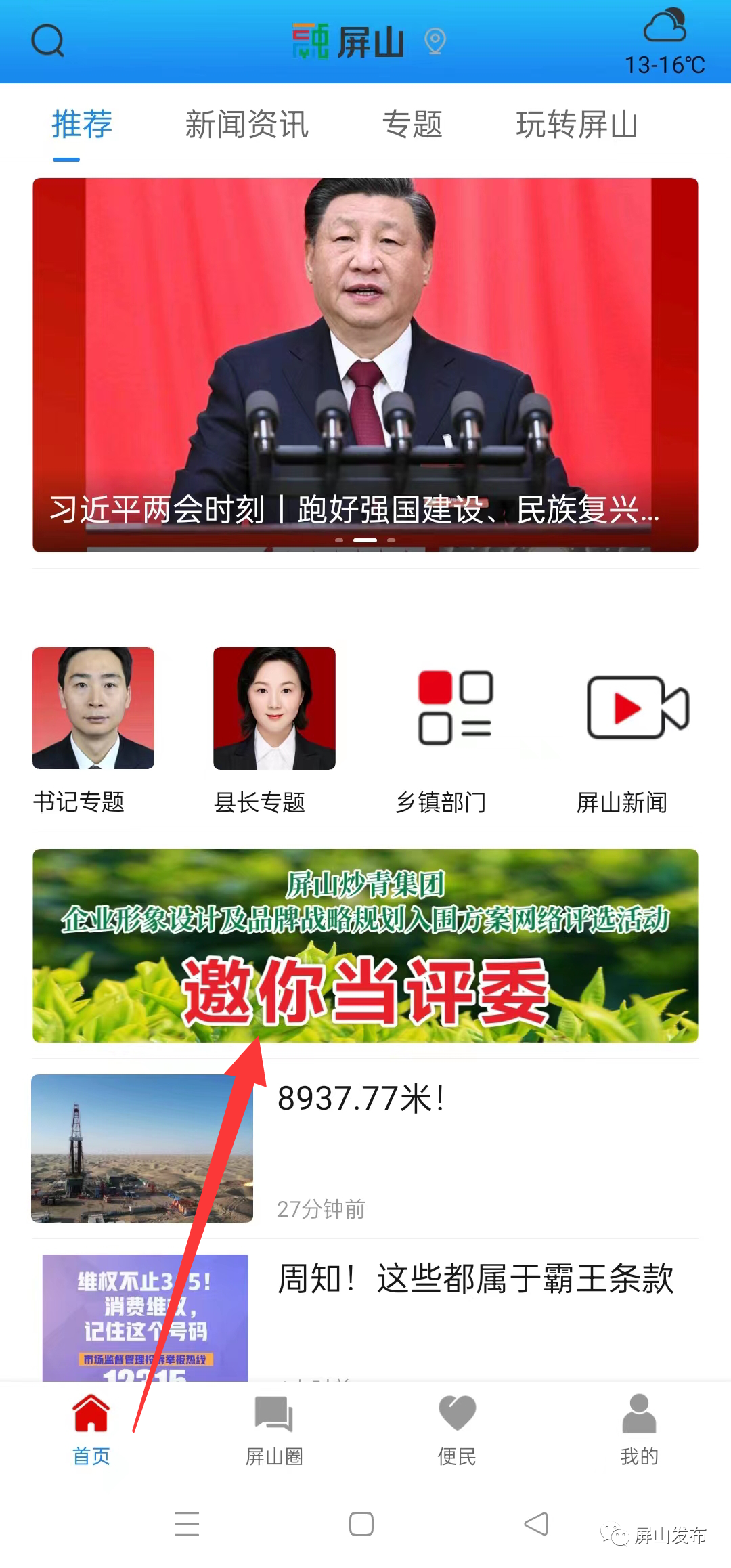This screenshot has height=1568, width=731.
Task: Switch to the 新闻资讯 tab
Action: coord(247,125)
